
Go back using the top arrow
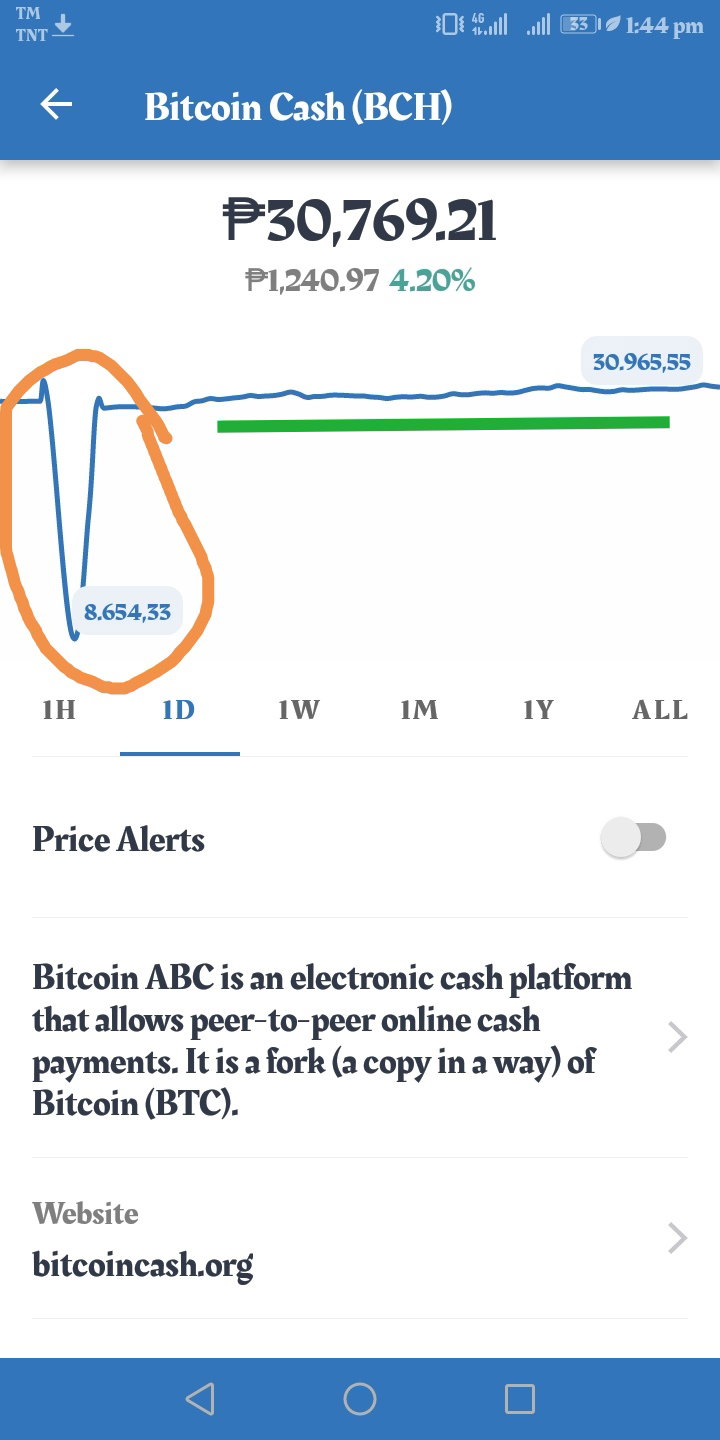coord(56,105)
